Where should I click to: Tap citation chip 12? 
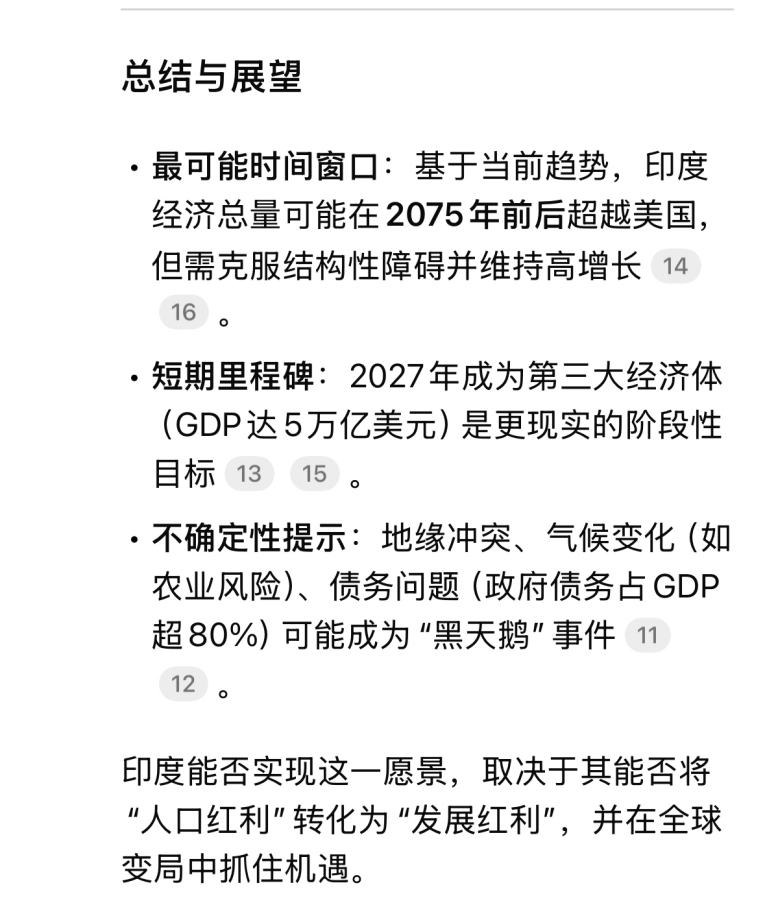pos(183,683)
